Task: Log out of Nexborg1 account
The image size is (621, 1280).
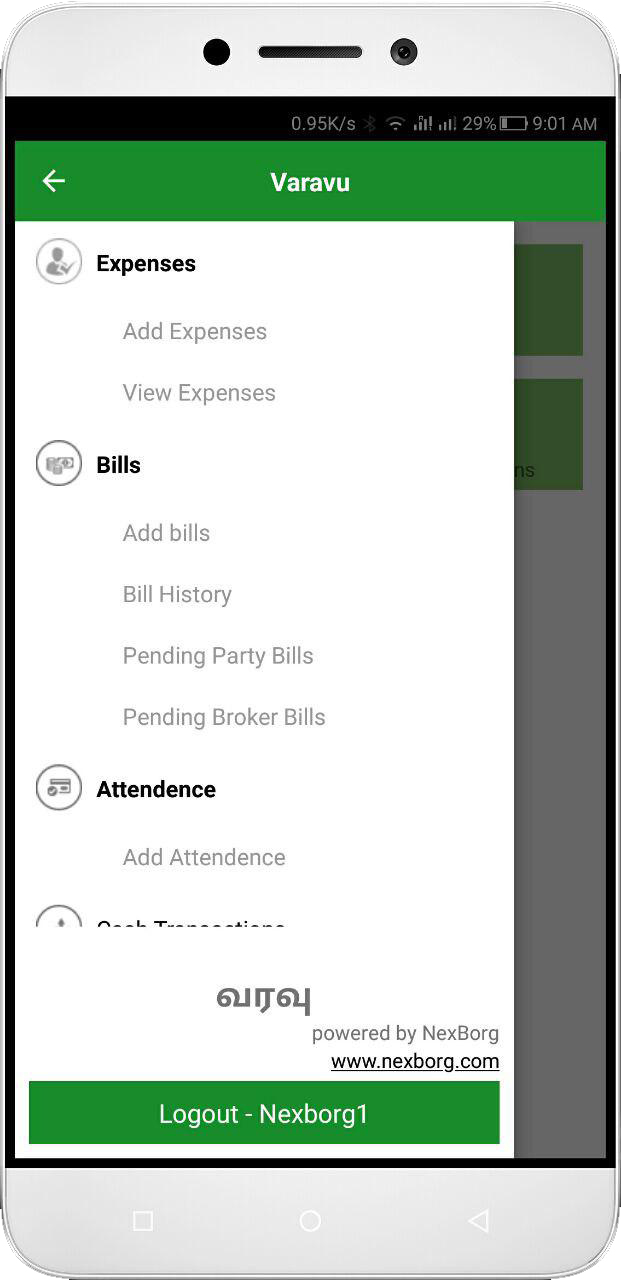Action: [x=264, y=1113]
